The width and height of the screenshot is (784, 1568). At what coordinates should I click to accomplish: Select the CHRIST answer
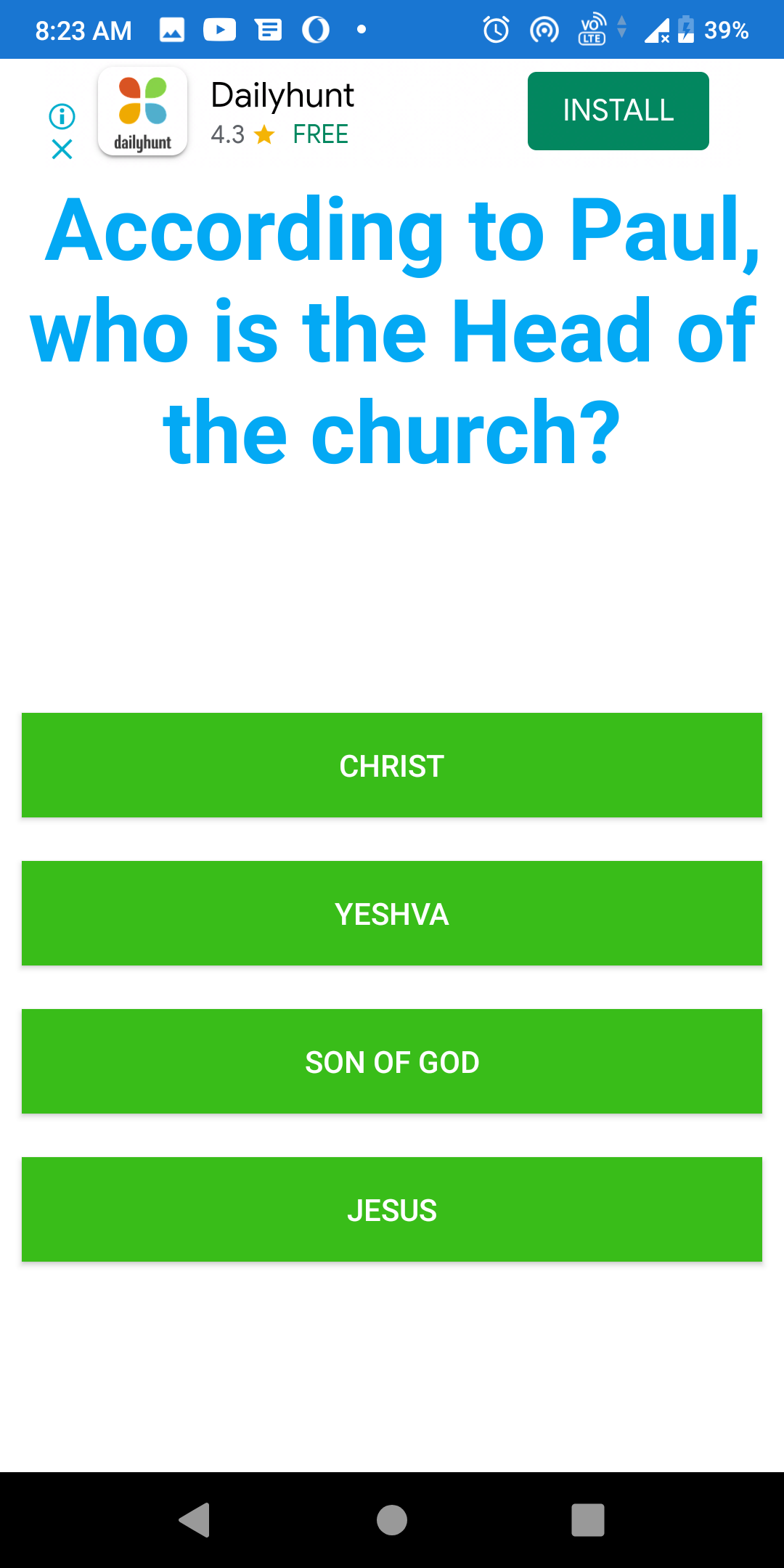point(392,764)
